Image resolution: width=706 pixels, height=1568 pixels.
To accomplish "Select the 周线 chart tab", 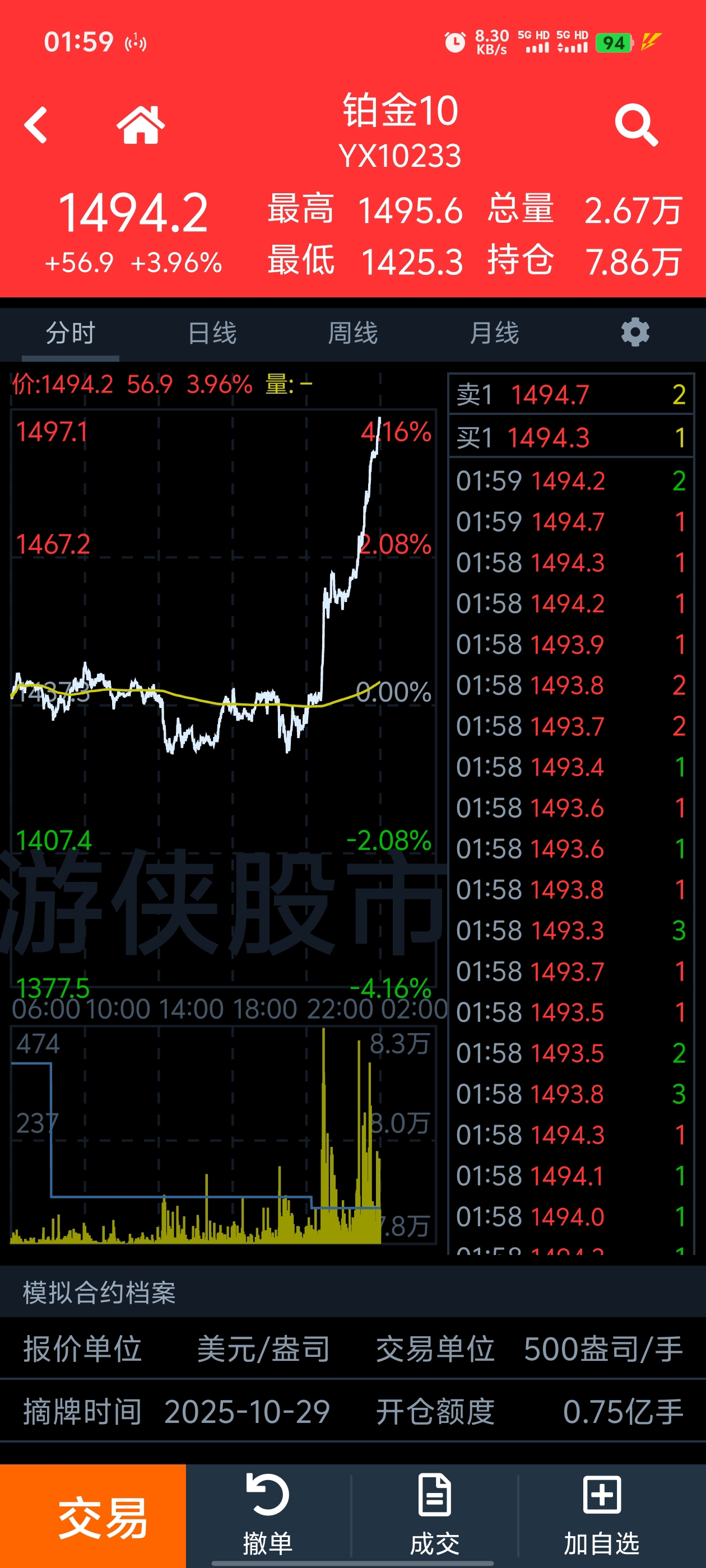I will point(354,333).
